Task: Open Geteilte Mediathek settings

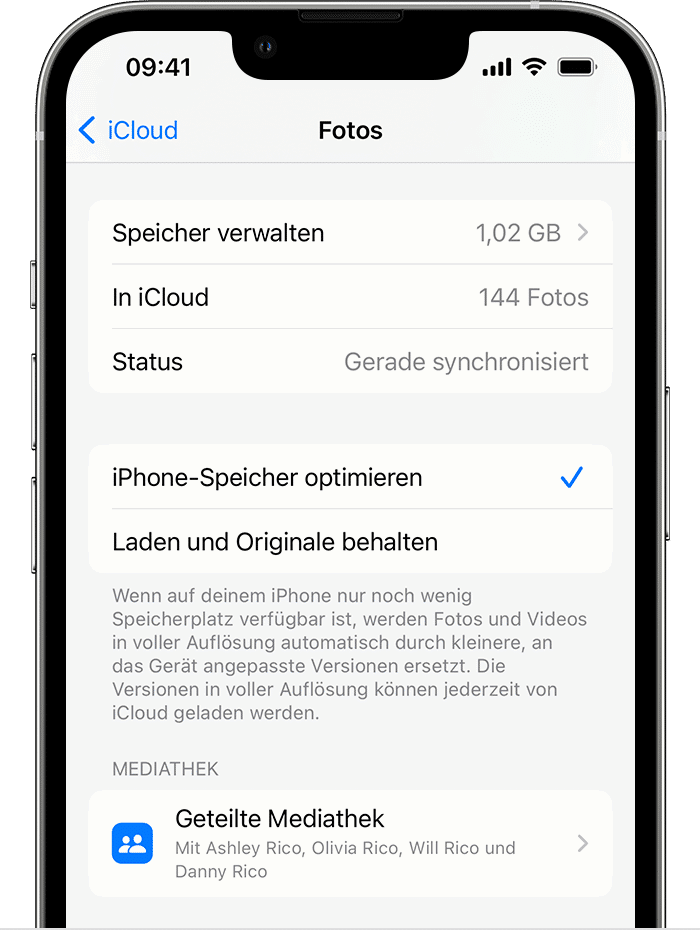Action: [x=350, y=843]
